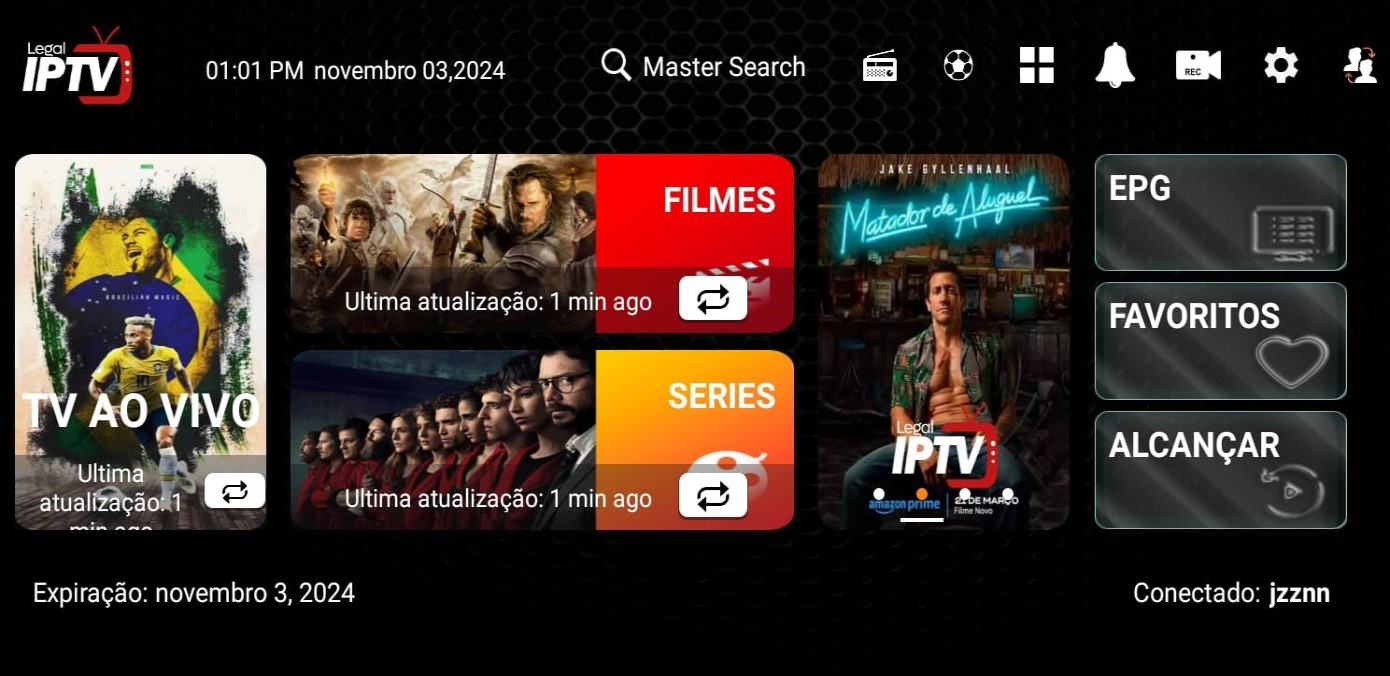This screenshot has width=1390, height=676.
Task: Refresh the FILMES update
Action: pos(713,299)
